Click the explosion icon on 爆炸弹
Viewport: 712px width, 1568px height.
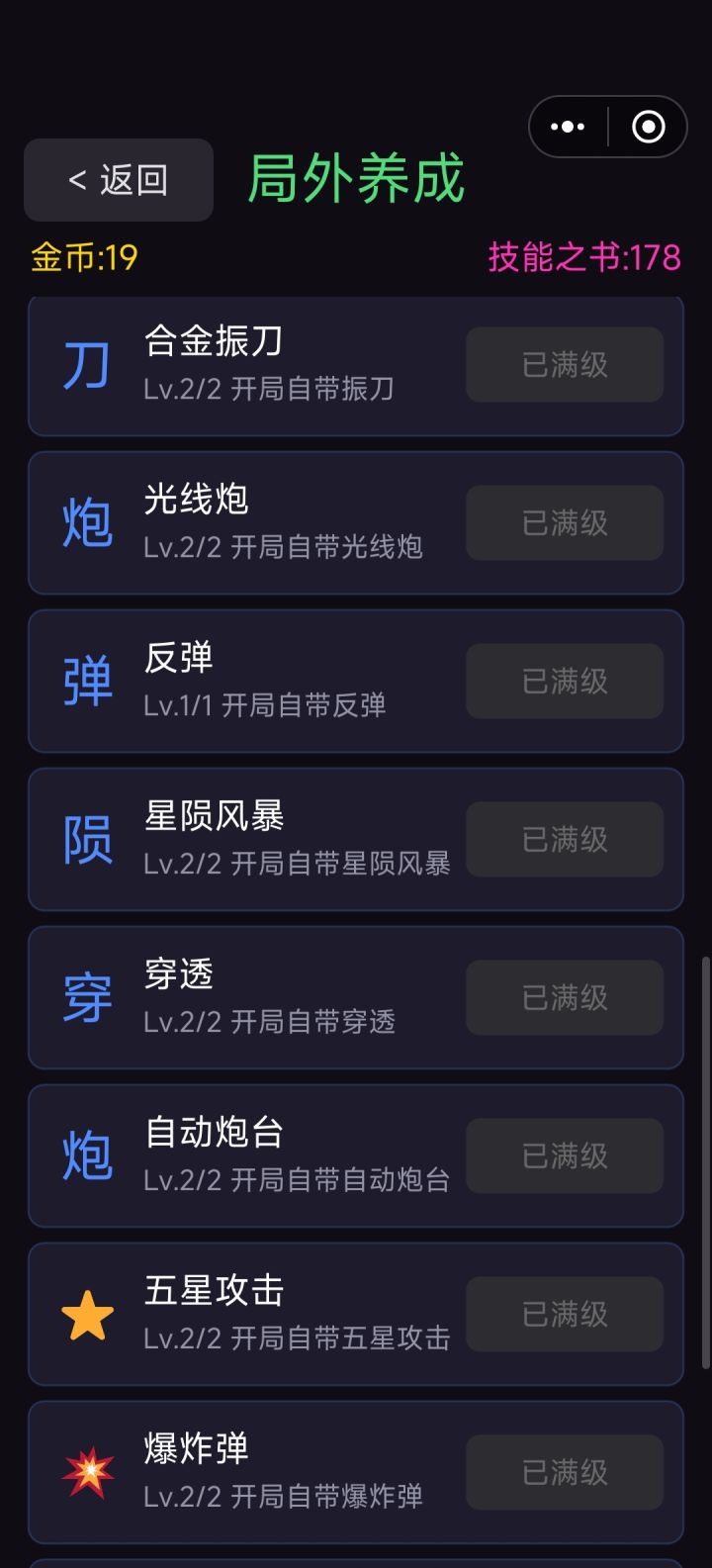(89, 1472)
